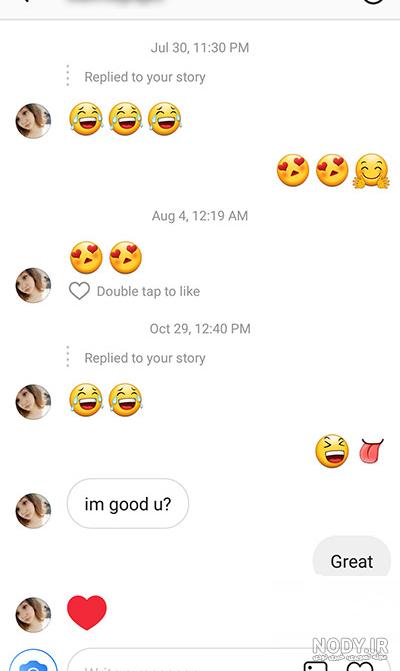The image size is (400, 671).
Task: Open the blue camera button beside message box
Action: (33, 662)
